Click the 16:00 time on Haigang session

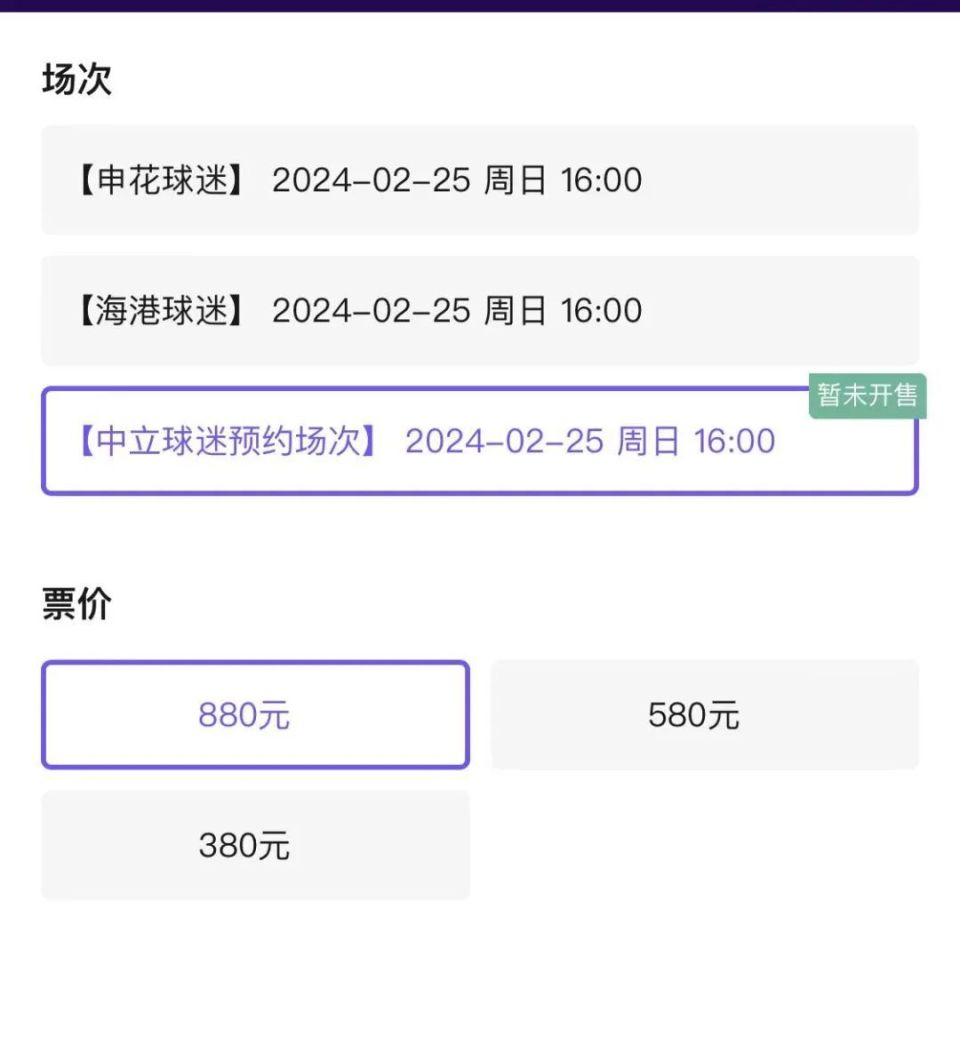[603, 311]
